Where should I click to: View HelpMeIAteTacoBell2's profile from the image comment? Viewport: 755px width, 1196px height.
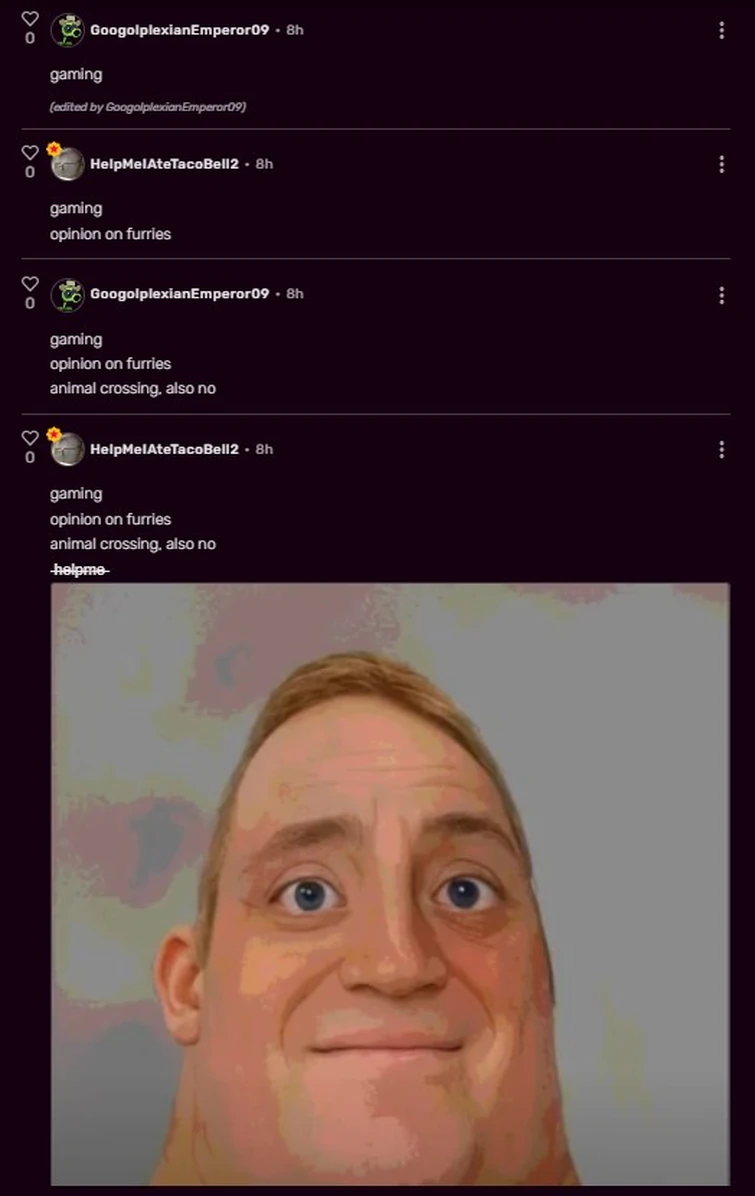pyautogui.click(x=164, y=450)
